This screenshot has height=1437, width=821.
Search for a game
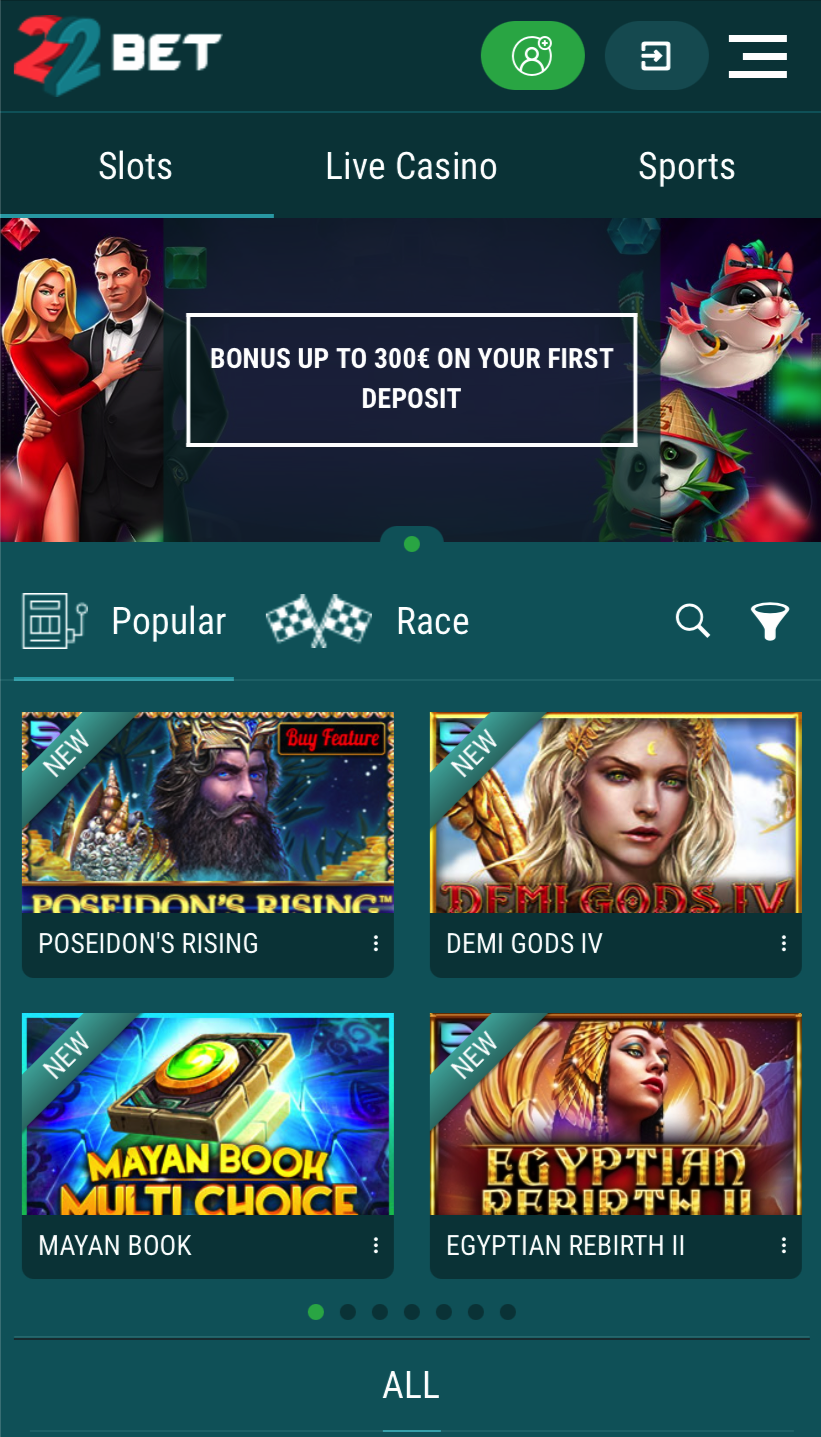tap(692, 621)
